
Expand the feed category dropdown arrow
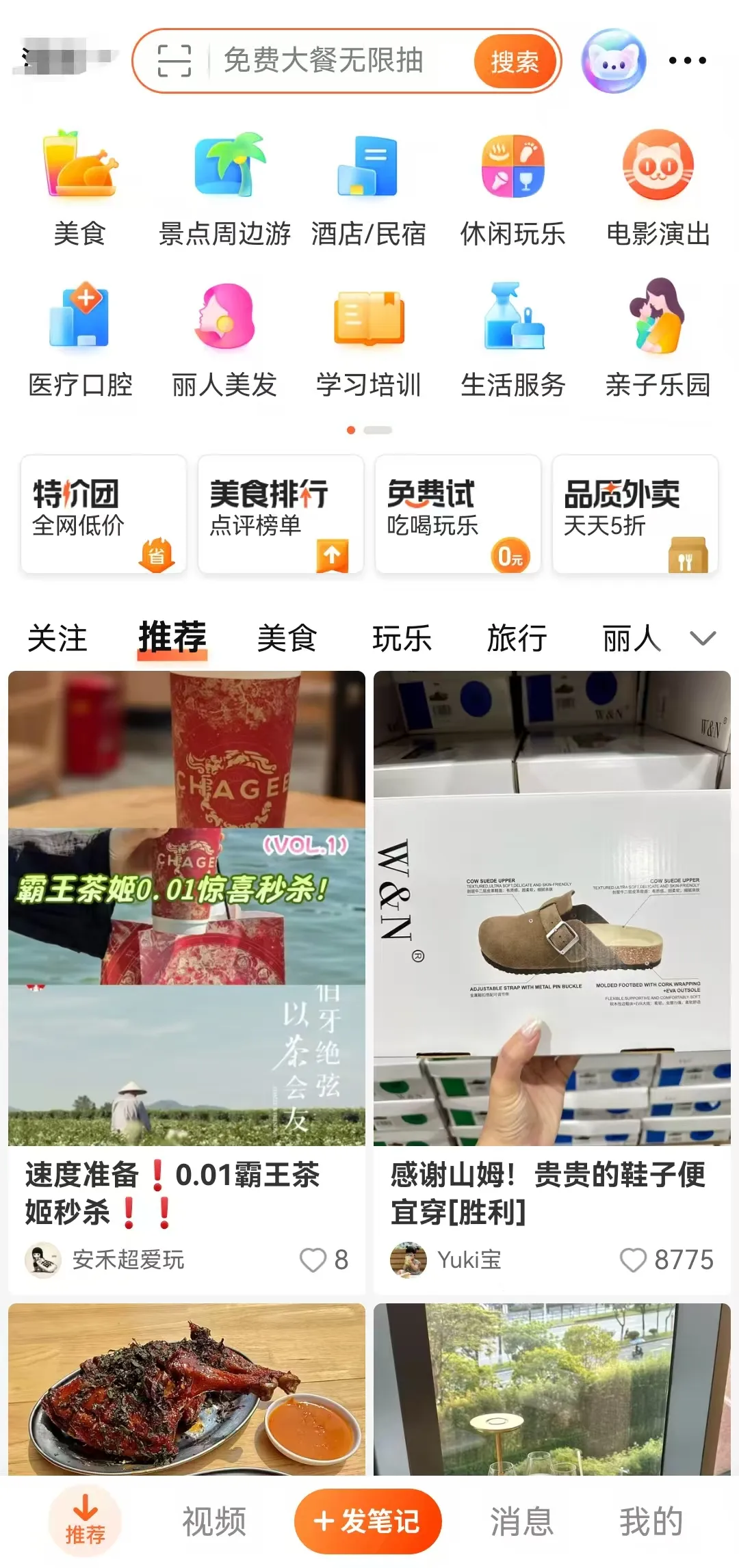(x=703, y=639)
